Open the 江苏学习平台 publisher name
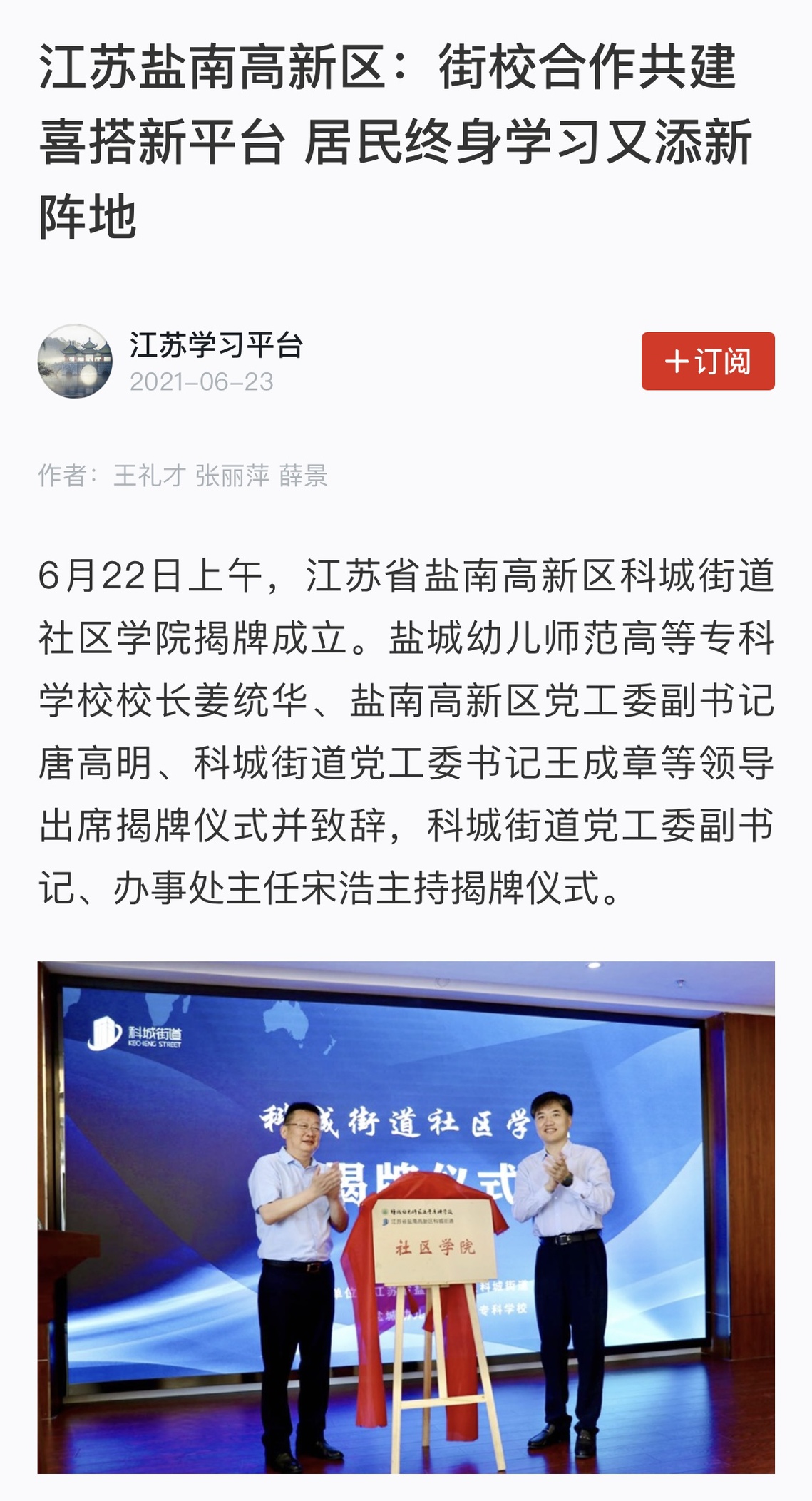The height and width of the screenshot is (1501, 812). coord(217,345)
